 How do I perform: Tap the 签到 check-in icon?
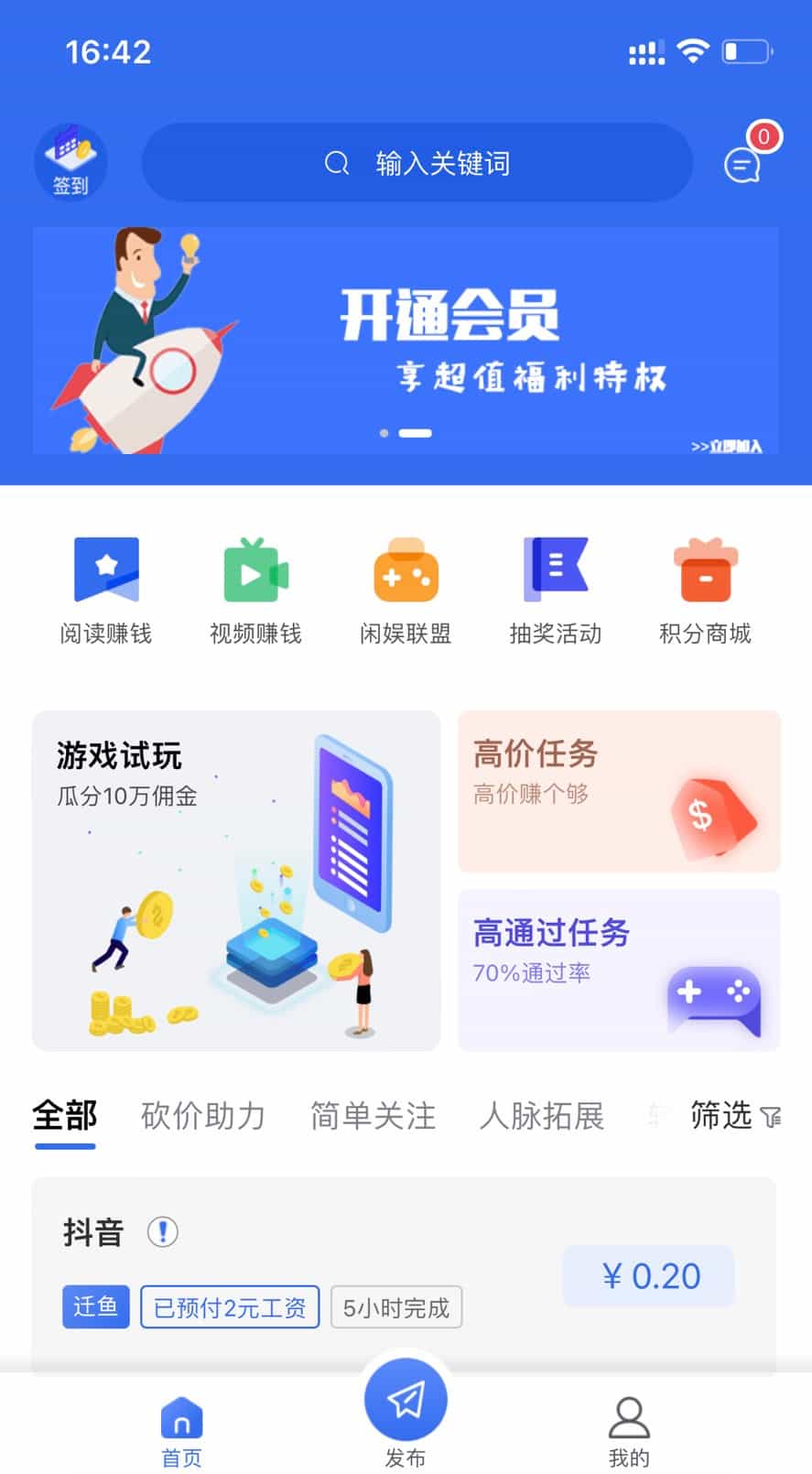(x=70, y=161)
